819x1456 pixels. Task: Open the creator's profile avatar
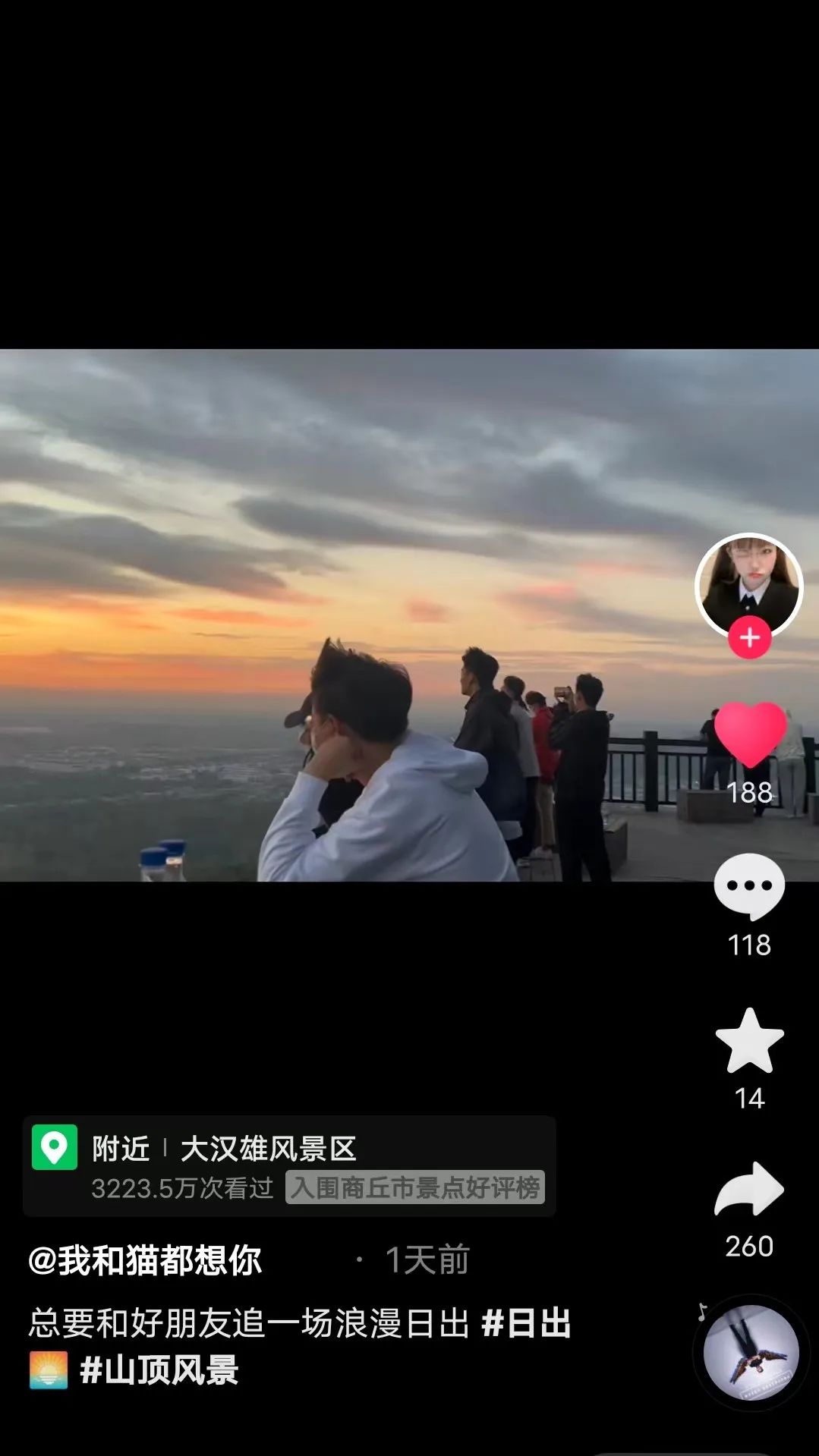(749, 583)
